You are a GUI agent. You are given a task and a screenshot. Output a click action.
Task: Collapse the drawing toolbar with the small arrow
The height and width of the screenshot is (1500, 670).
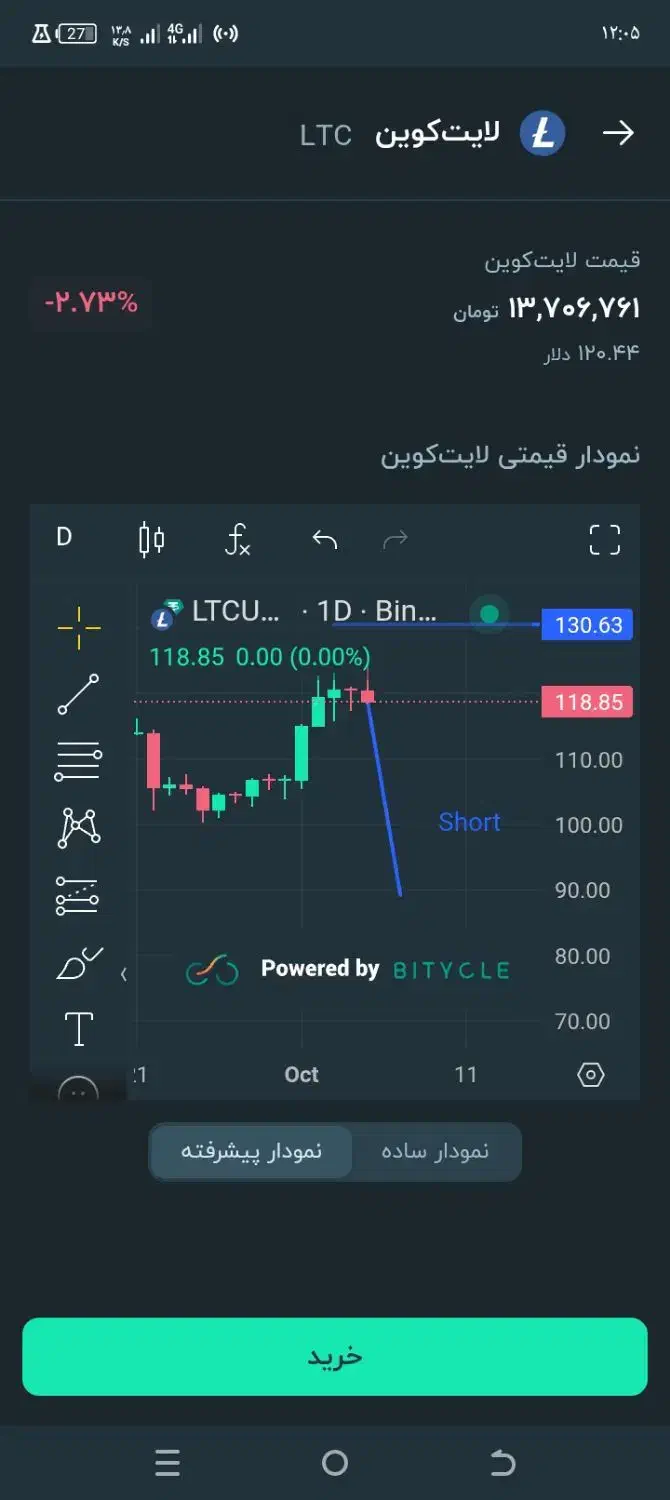(124, 973)
